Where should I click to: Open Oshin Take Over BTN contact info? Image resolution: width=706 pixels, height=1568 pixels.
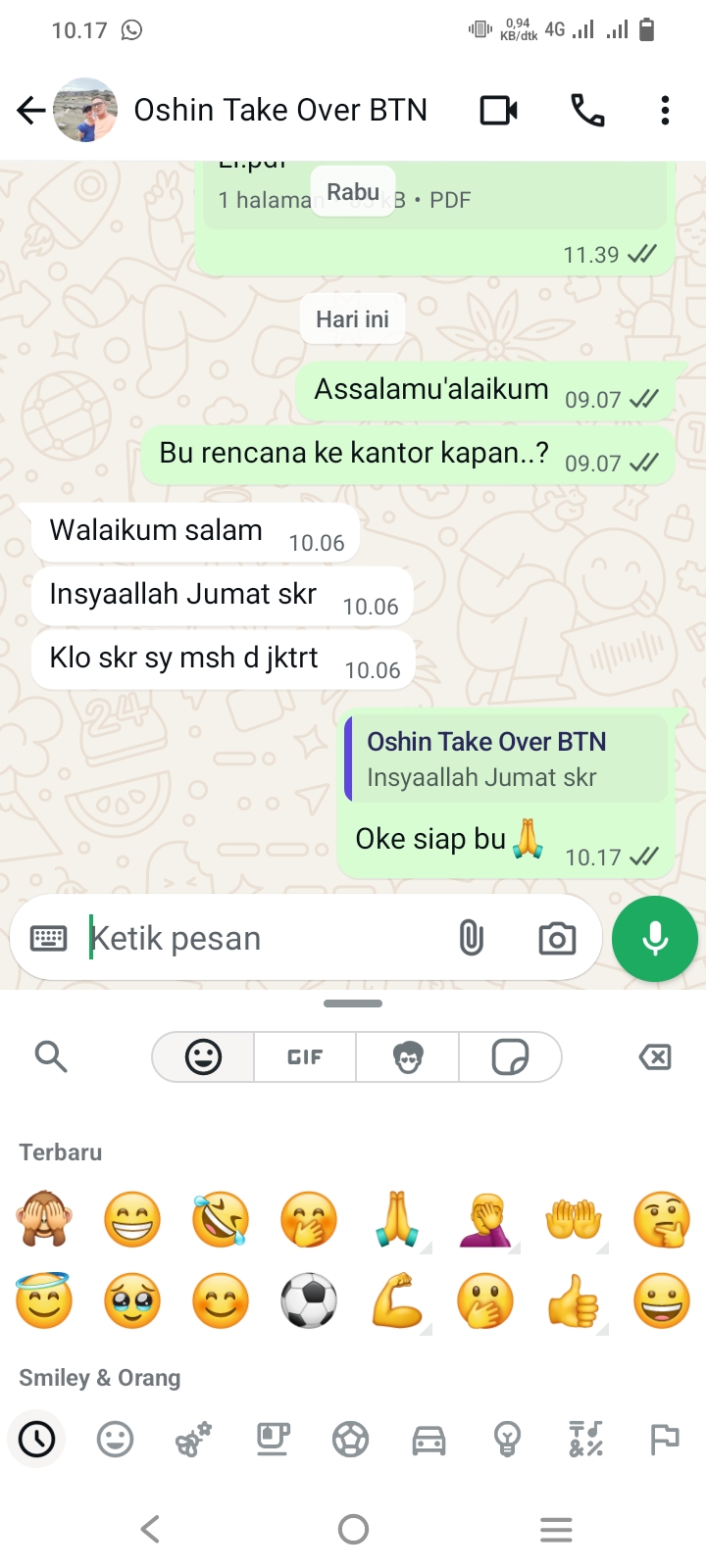279,111
